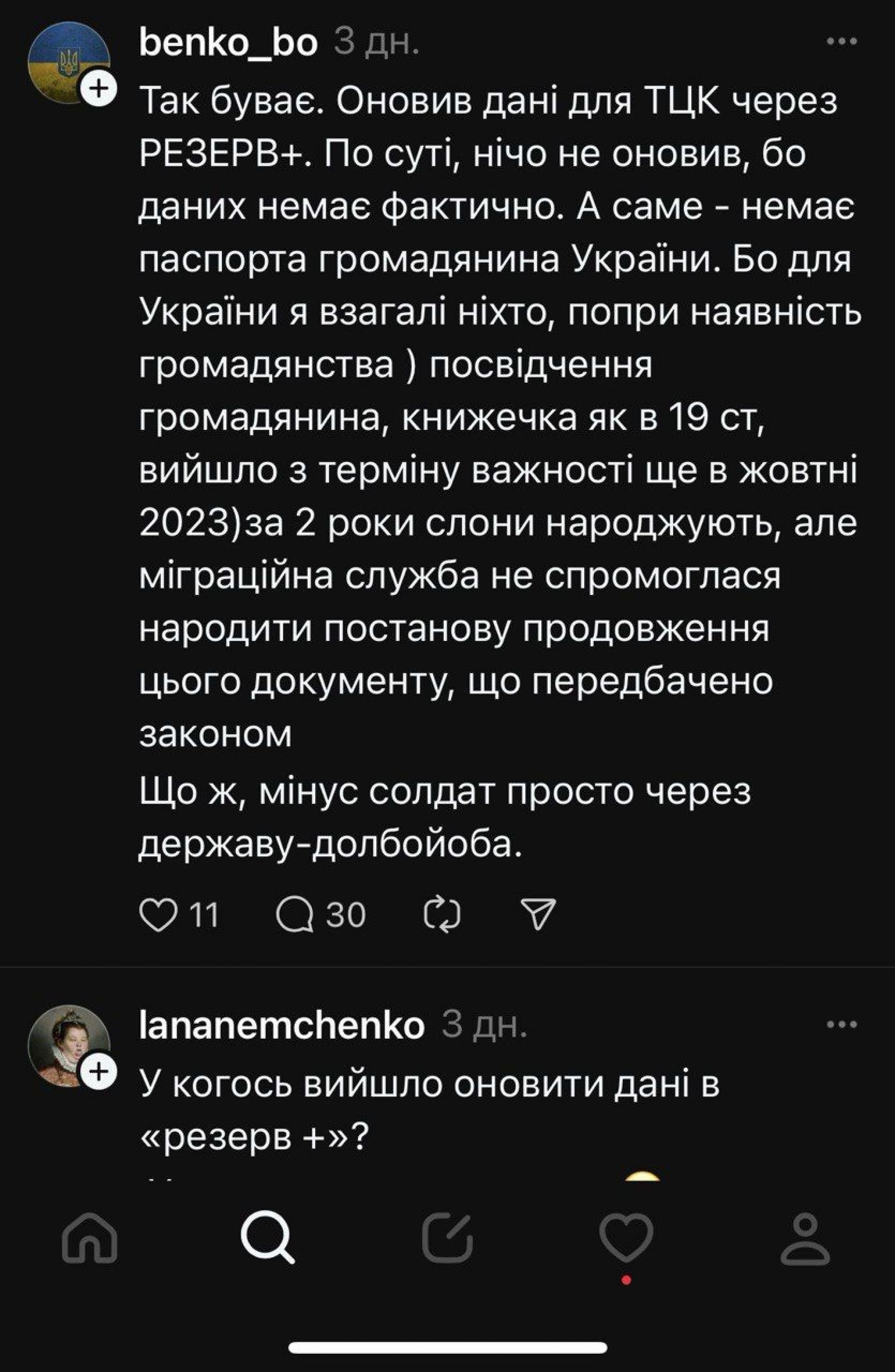Screen dimensions: 895x1372
Task: Open benko_bo's profile from username
Action: 228,43
